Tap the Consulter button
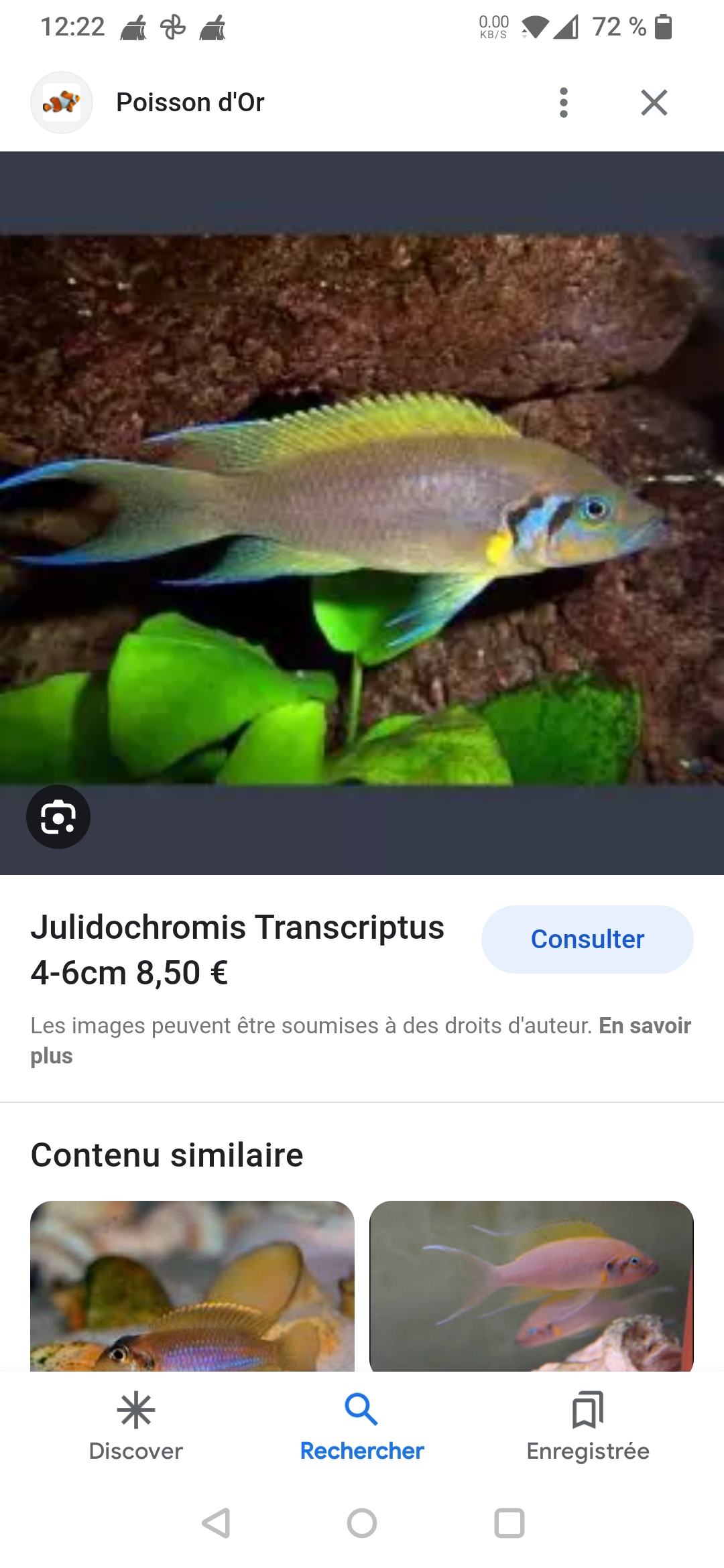Viewport: 724px width, 1568px height. (587, 939)
